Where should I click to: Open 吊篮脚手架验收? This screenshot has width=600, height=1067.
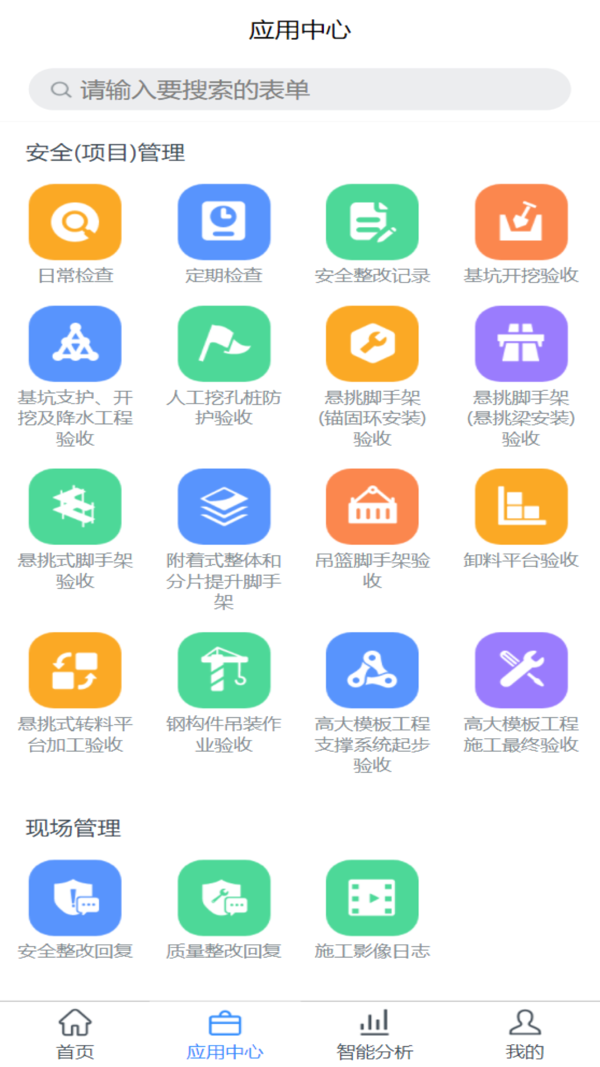pyautogui.click(x=372, y=508)
